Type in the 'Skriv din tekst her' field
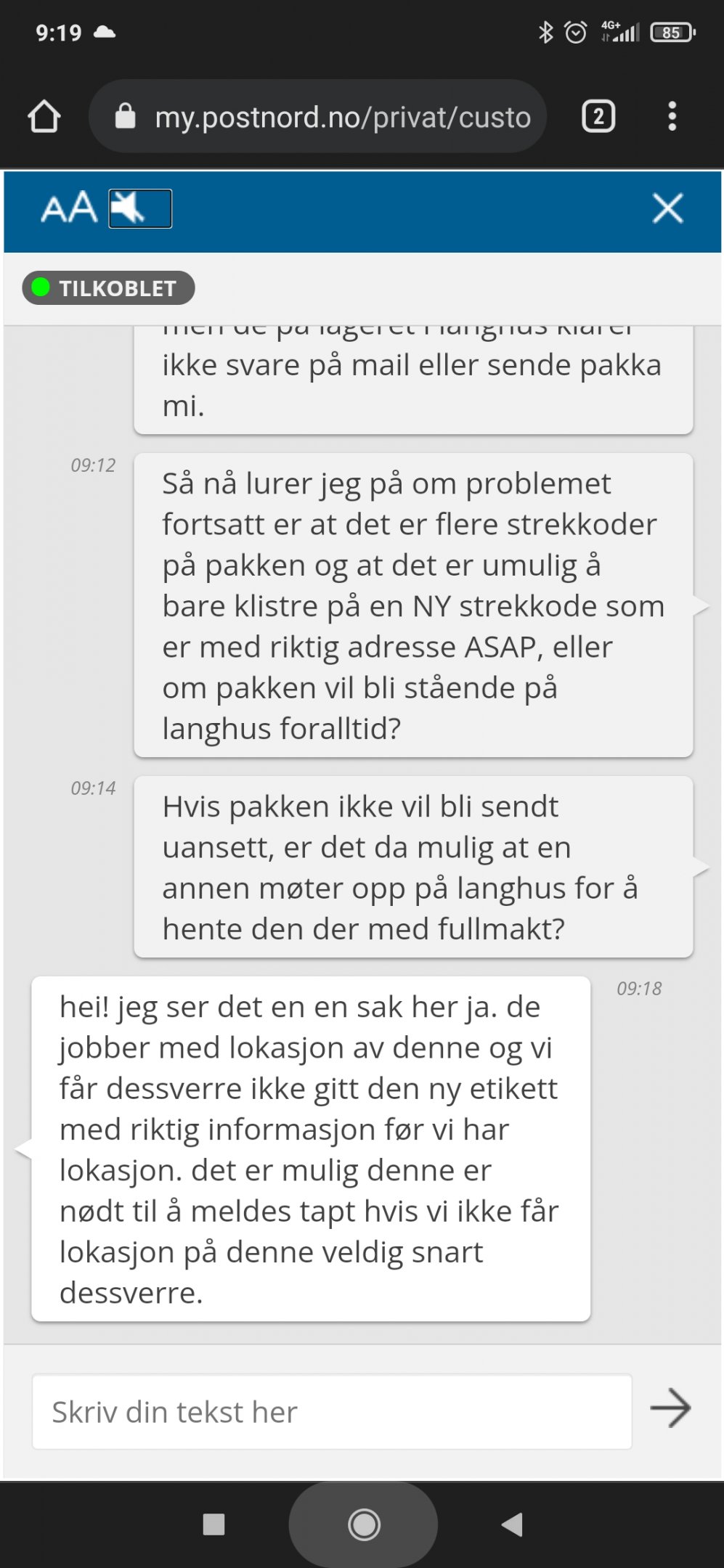This screenshot has width=724, height=1568. point(332,1412)
